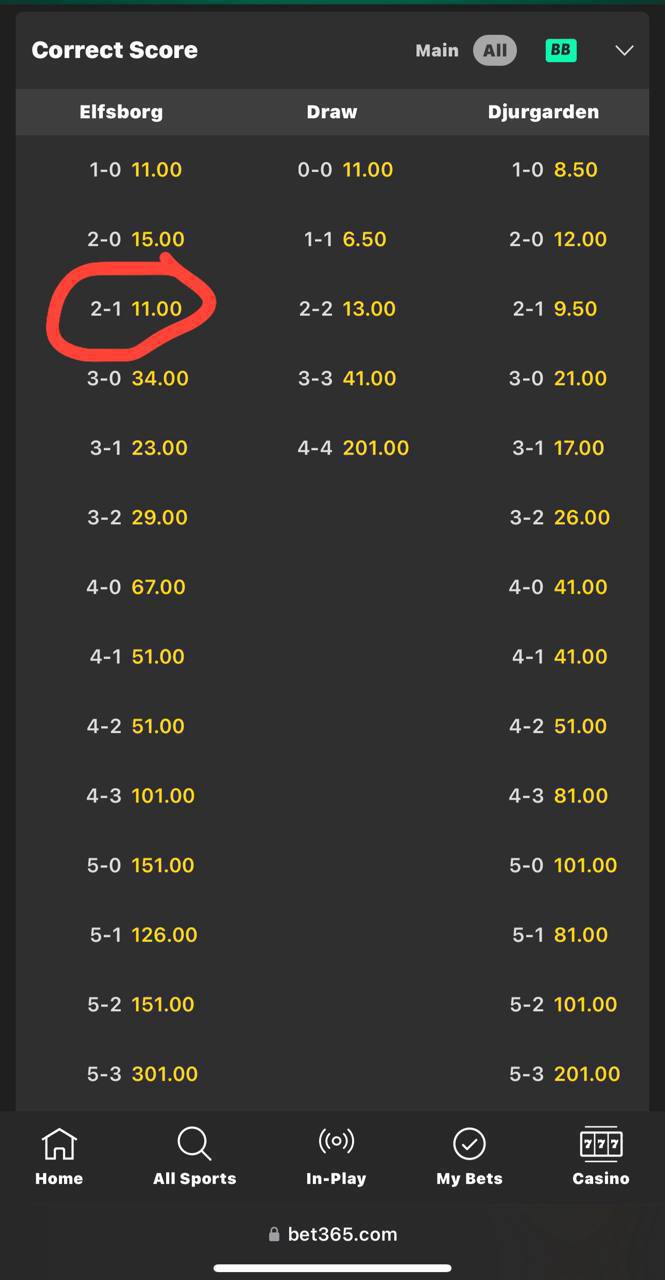Image resolution: width=665 pixels, height=1280 pixels.
Task: Go to the Home tab
Action: tap(59, 1157)
